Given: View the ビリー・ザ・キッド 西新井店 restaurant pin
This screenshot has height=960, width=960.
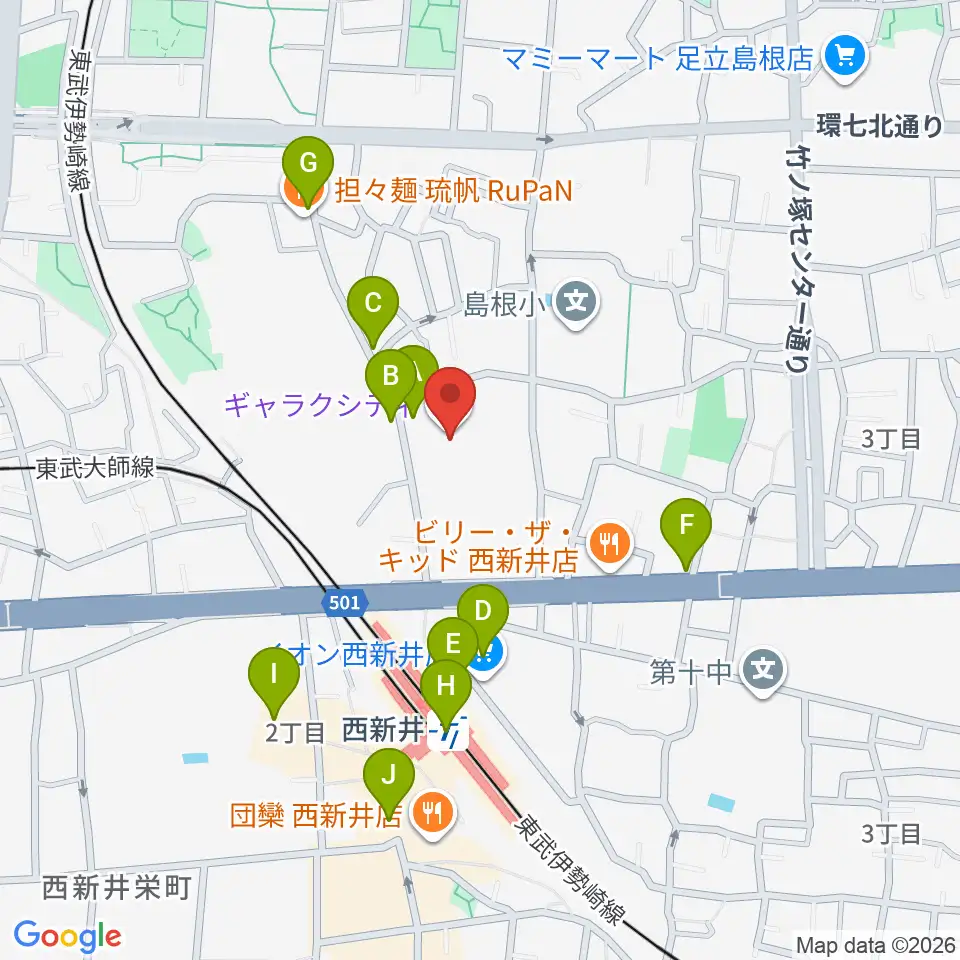Looking at the screenshot, I should pos(606,544).
